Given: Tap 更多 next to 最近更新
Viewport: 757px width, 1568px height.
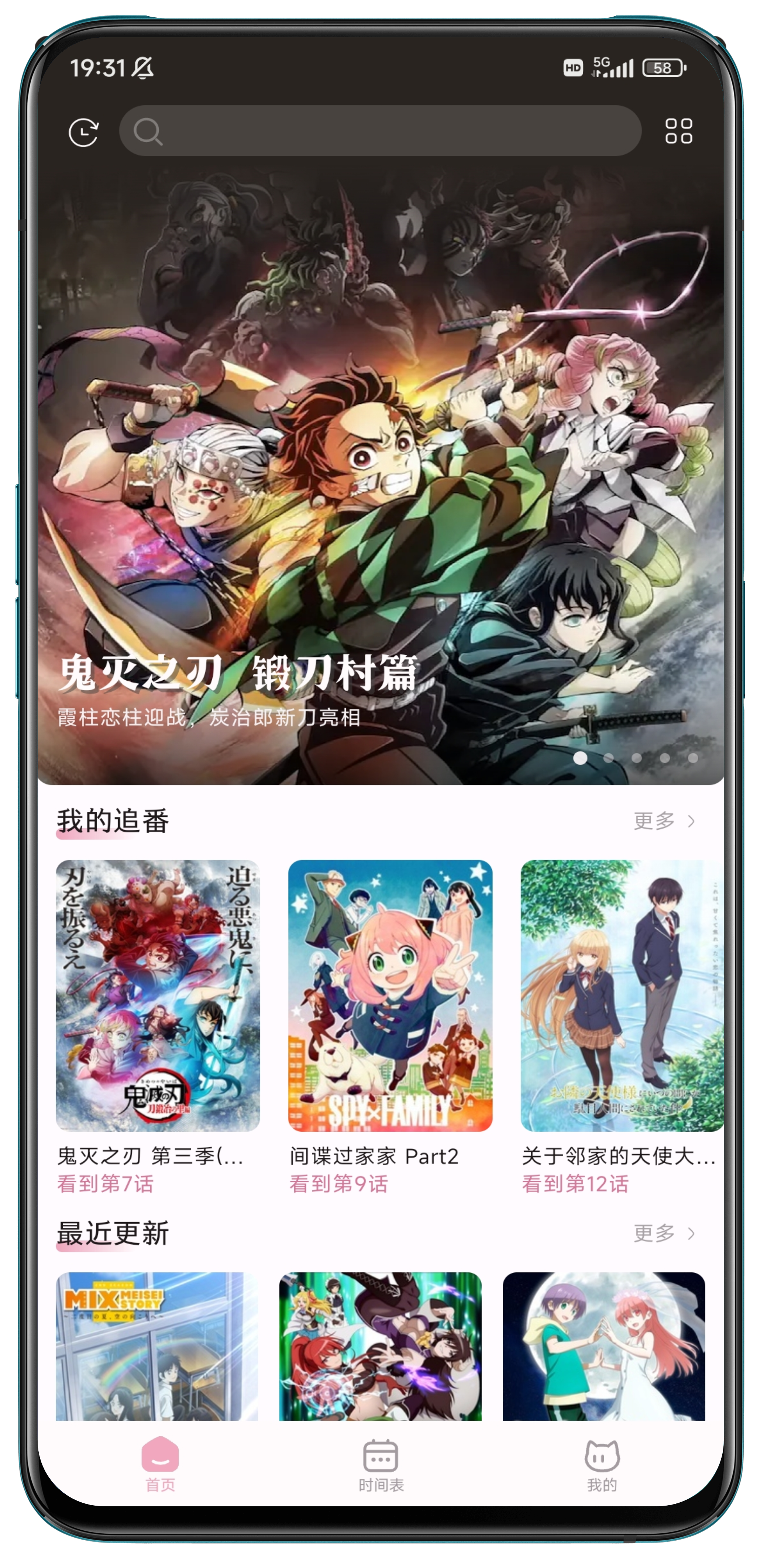Looking at the screenshot, I should (x=663, y=1233).
